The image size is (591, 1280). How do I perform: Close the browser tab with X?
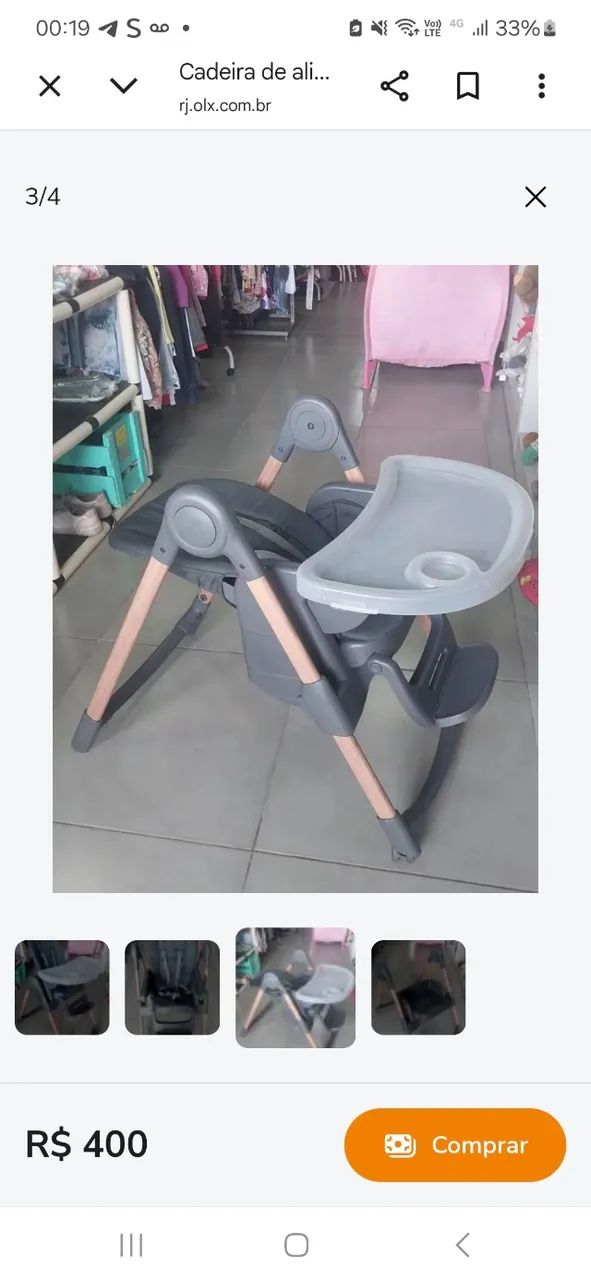pos(49,86)
